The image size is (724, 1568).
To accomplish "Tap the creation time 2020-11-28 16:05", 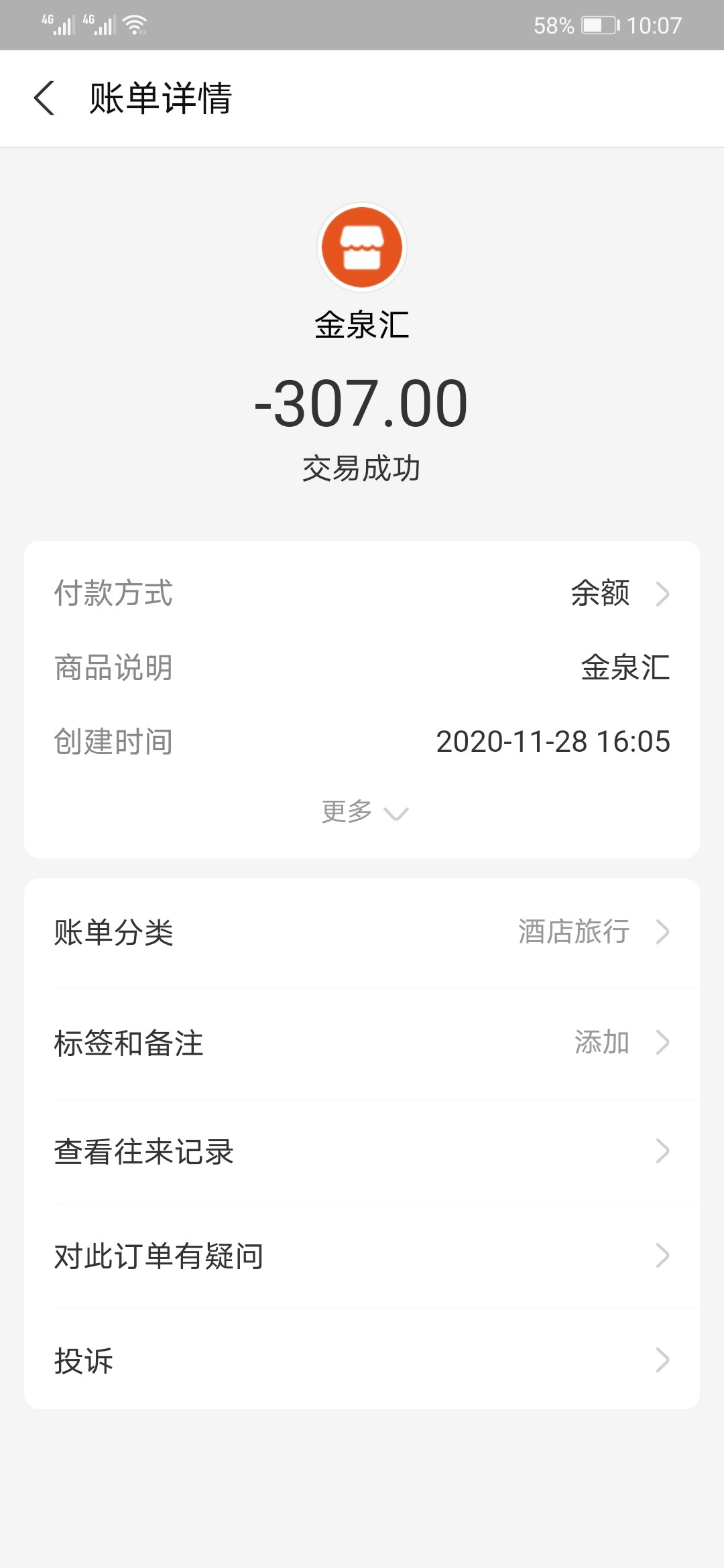I will click(x=554, y=742).
